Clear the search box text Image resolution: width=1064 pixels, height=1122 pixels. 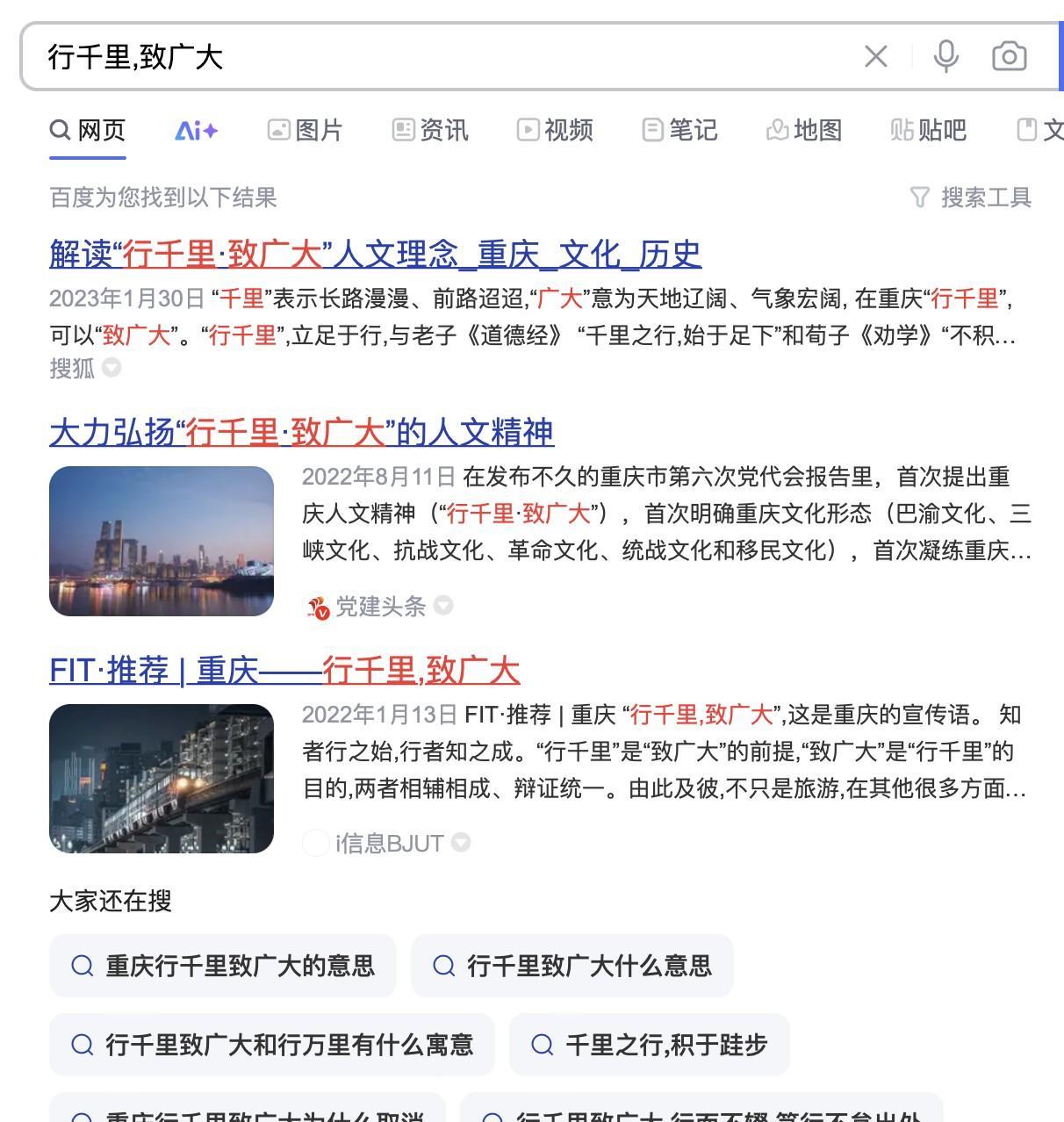pos(875,57)
